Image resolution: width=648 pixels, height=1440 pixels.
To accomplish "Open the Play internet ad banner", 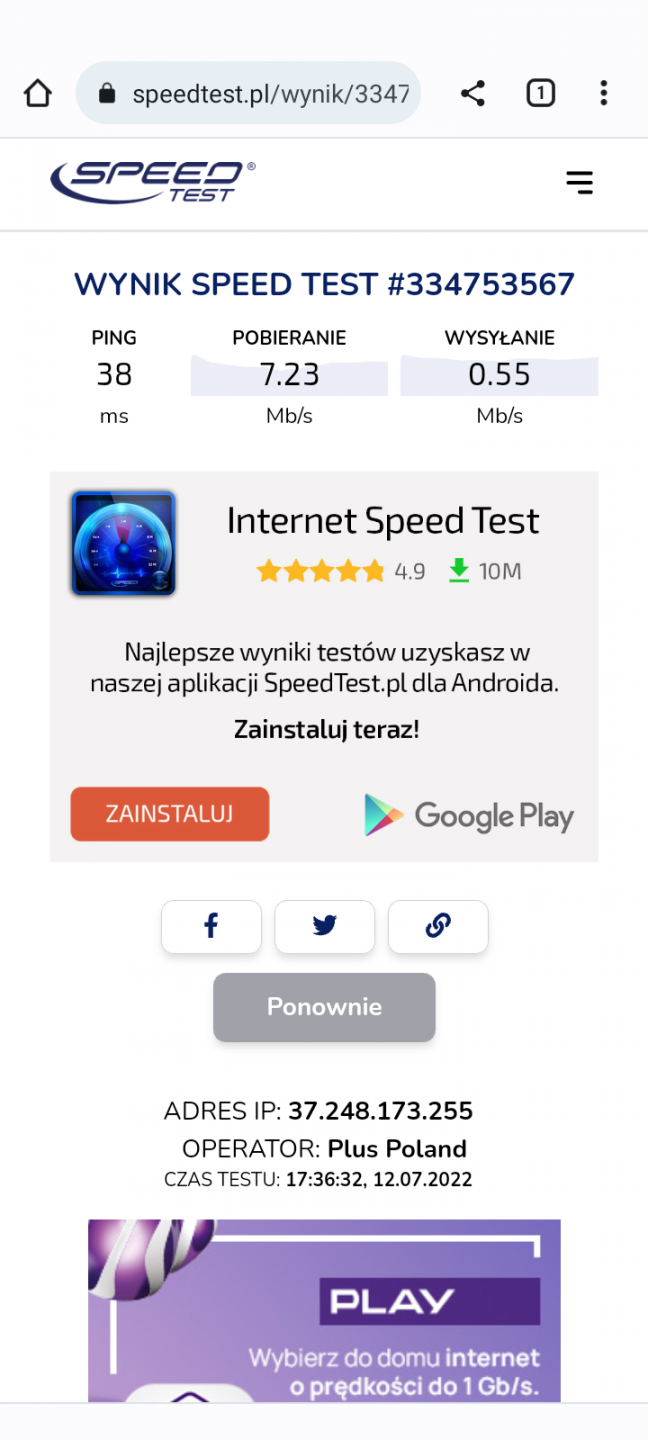I will 324,1310.
